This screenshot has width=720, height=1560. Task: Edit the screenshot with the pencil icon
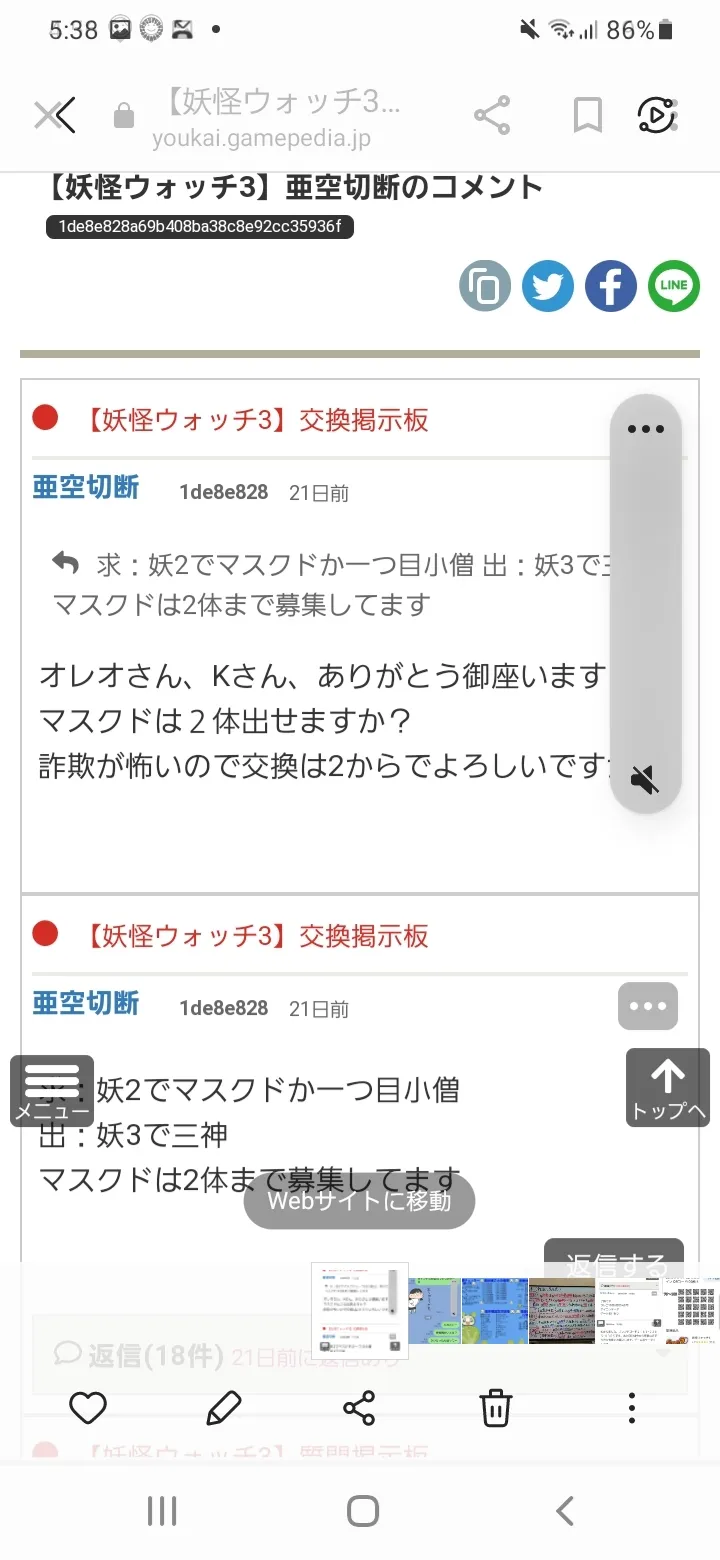(223, 1408)
